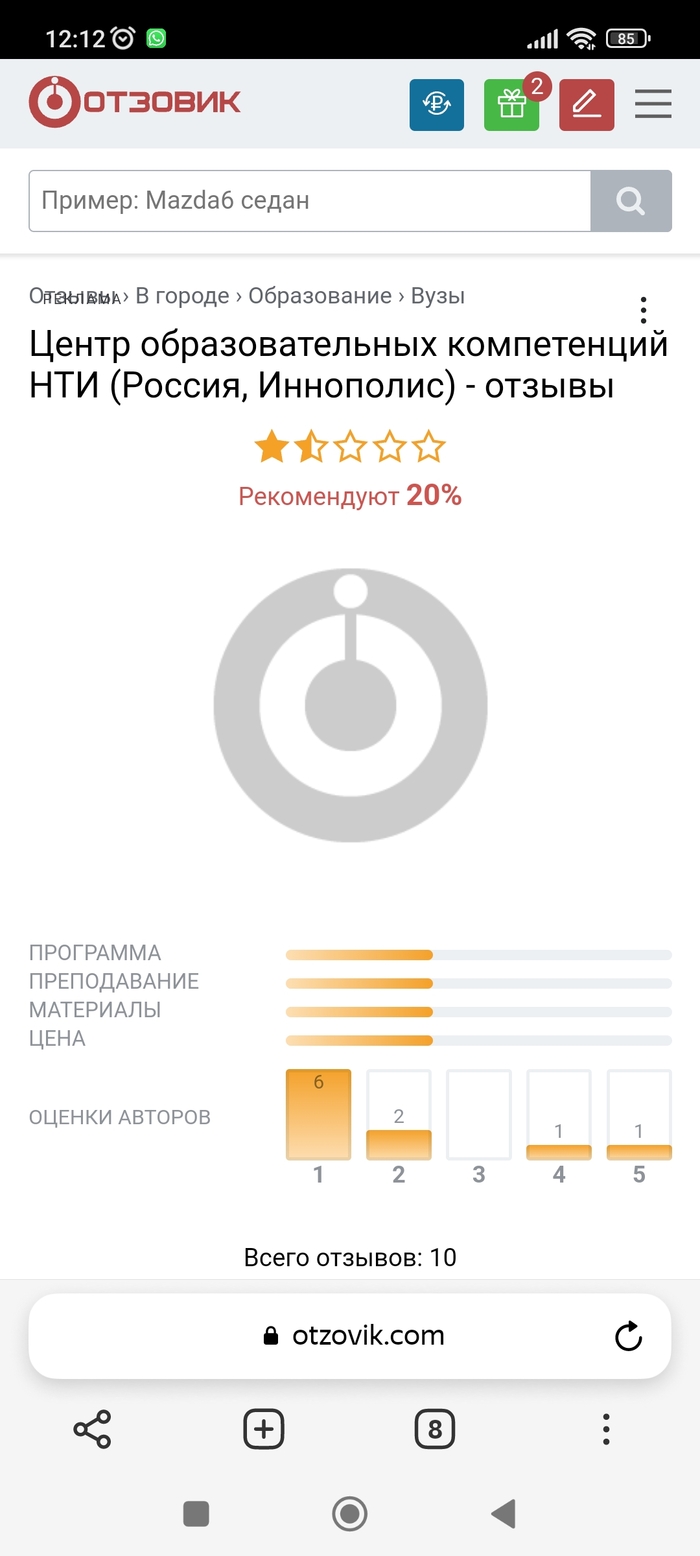Open the ruble earnings icon
700x1556 pixels.
[437, 104]
